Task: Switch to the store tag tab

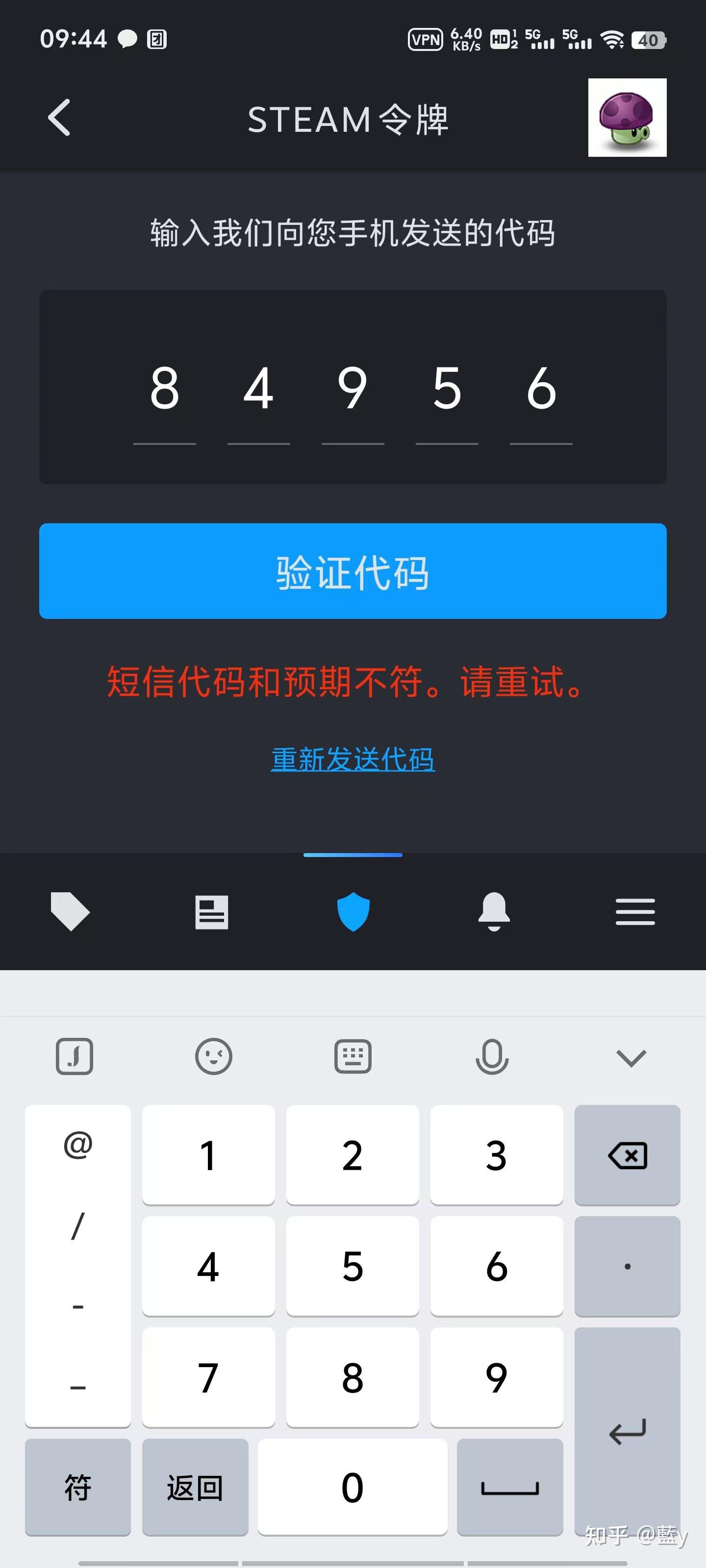Action: (70, 911)
